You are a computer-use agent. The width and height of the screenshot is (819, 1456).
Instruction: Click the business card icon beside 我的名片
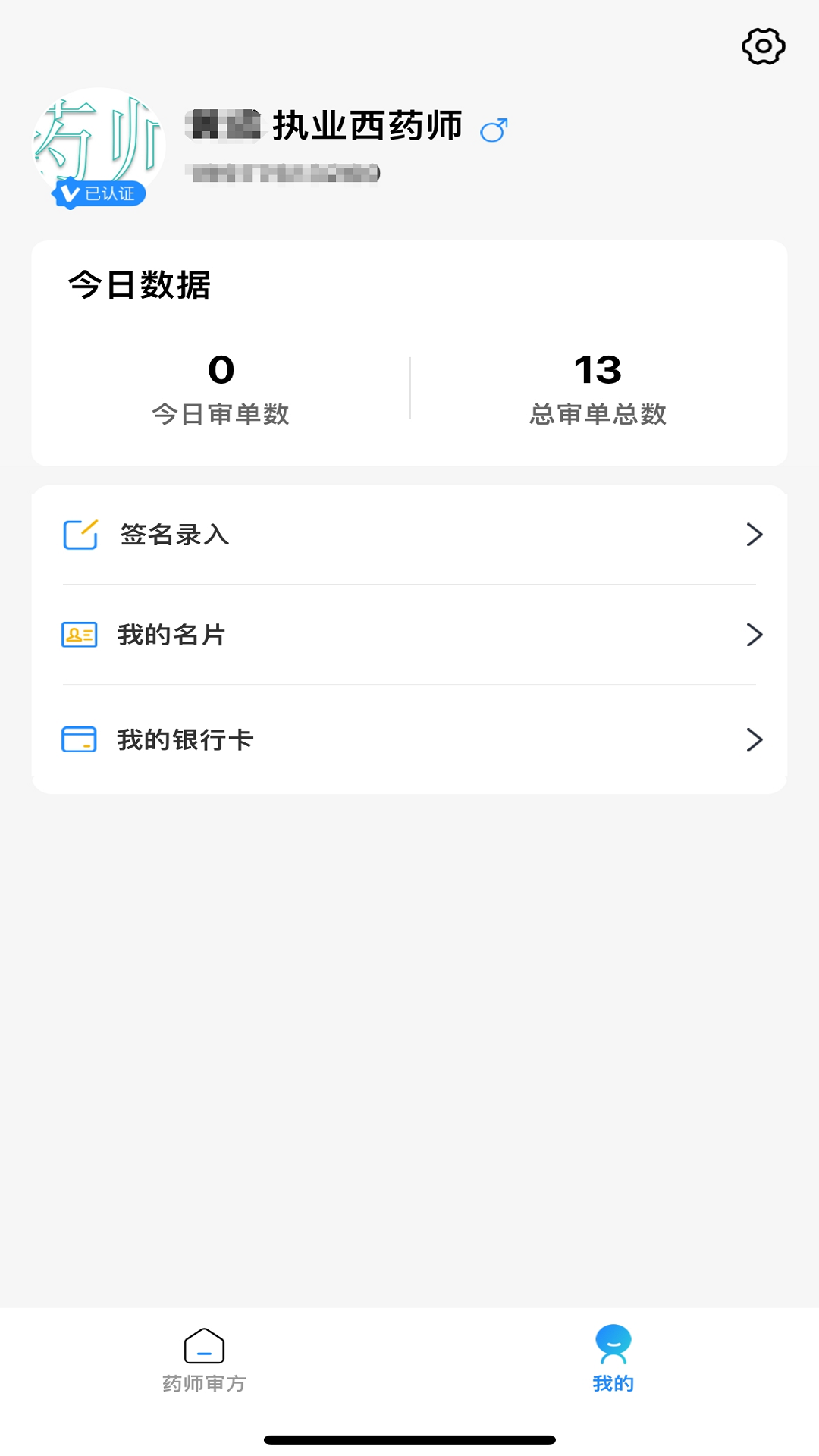point(79,635)
